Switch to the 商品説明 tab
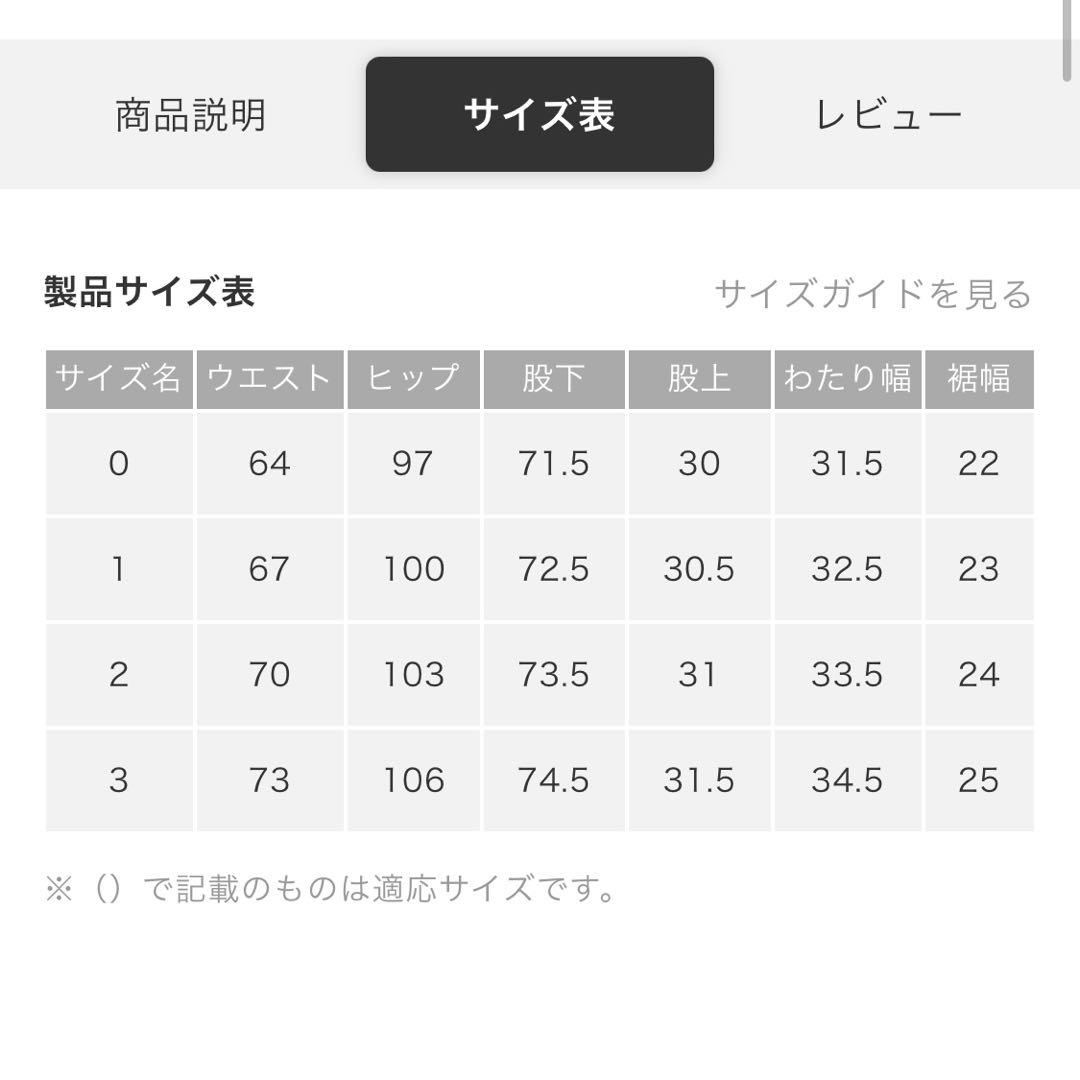The height and width of the screenshot is (1080, 1080). (190, 115)
